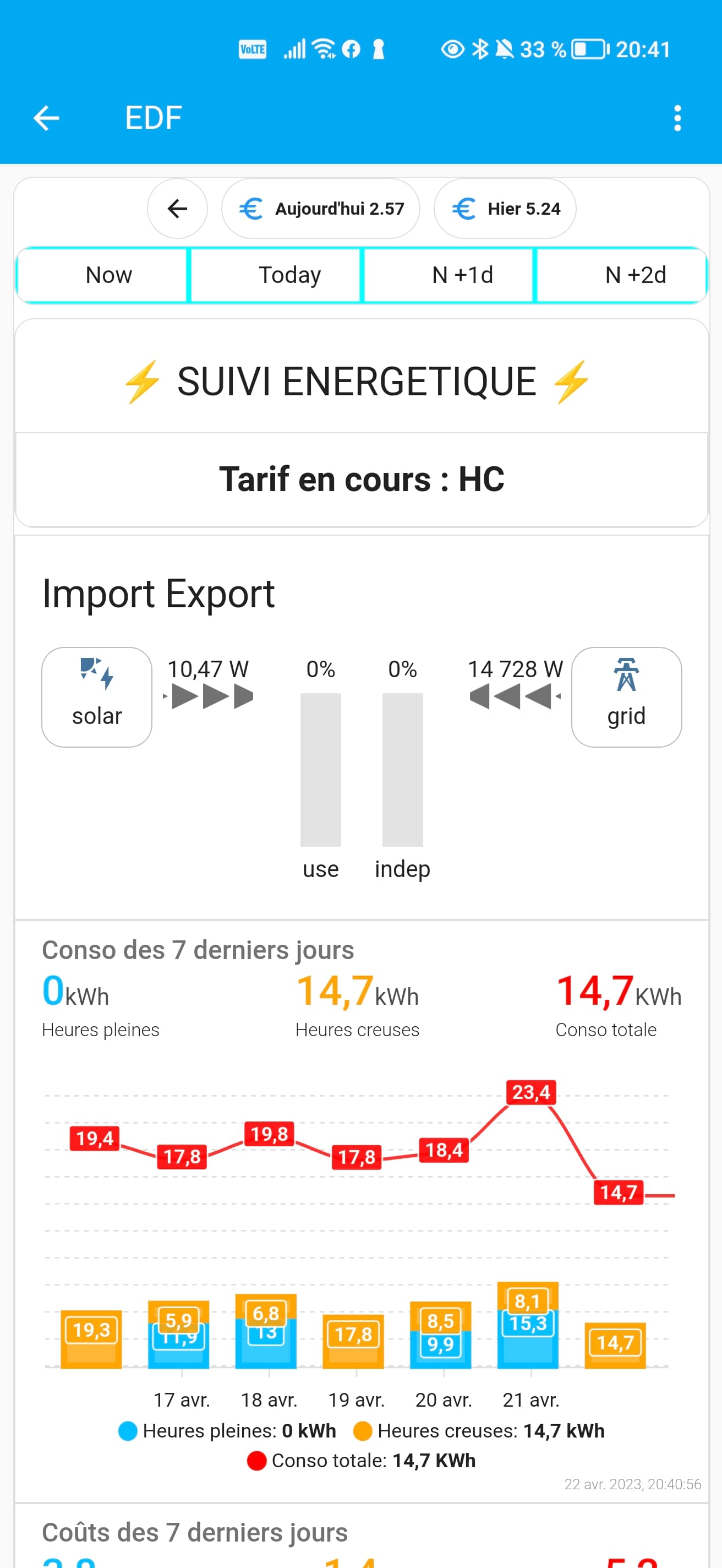This screenshot has height=1568, width=722.
Task: Toggle Heures pleines series in chart legend
Action: [x=228, y=1430]
